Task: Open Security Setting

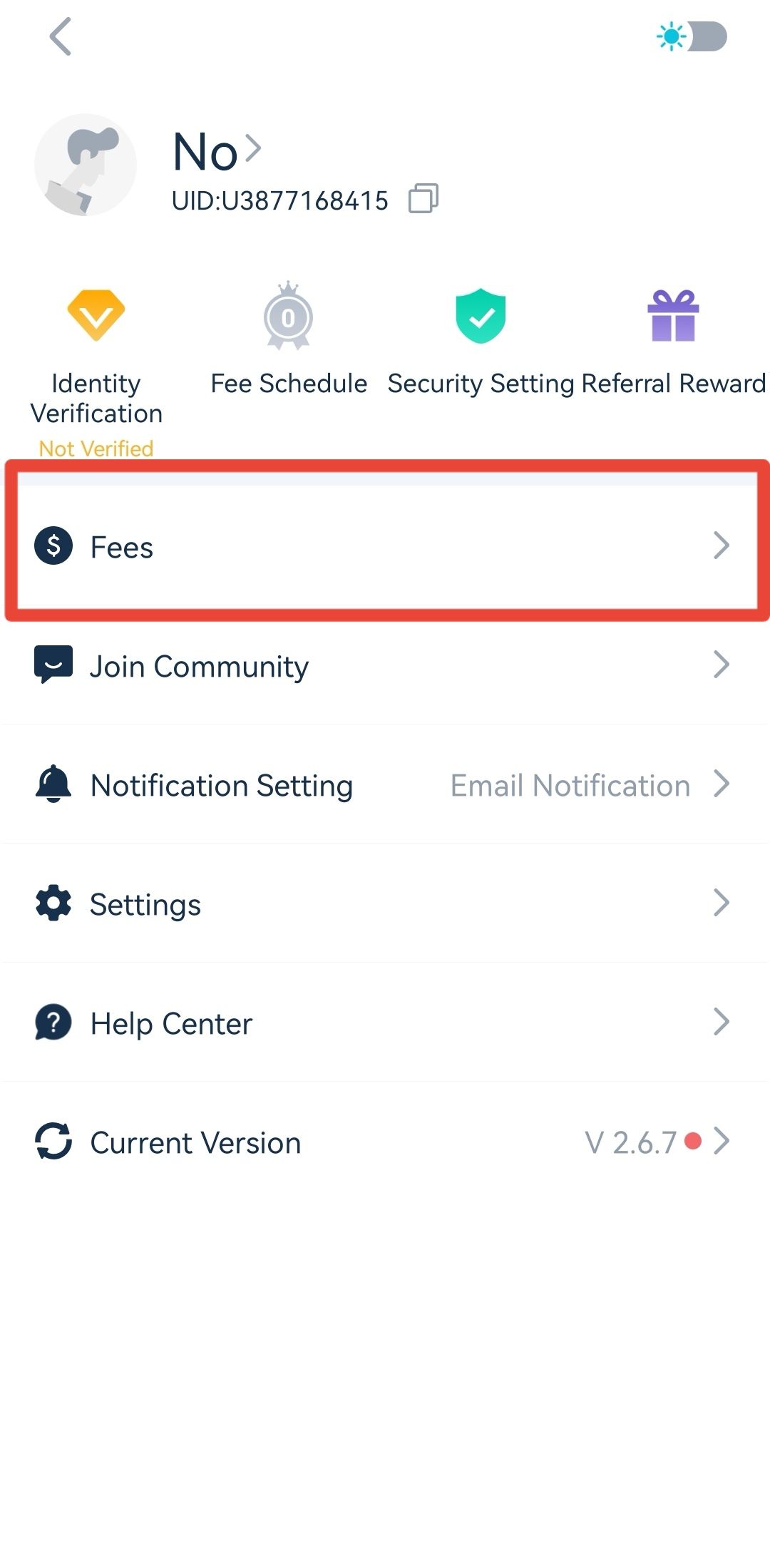Action: point(481,339)
